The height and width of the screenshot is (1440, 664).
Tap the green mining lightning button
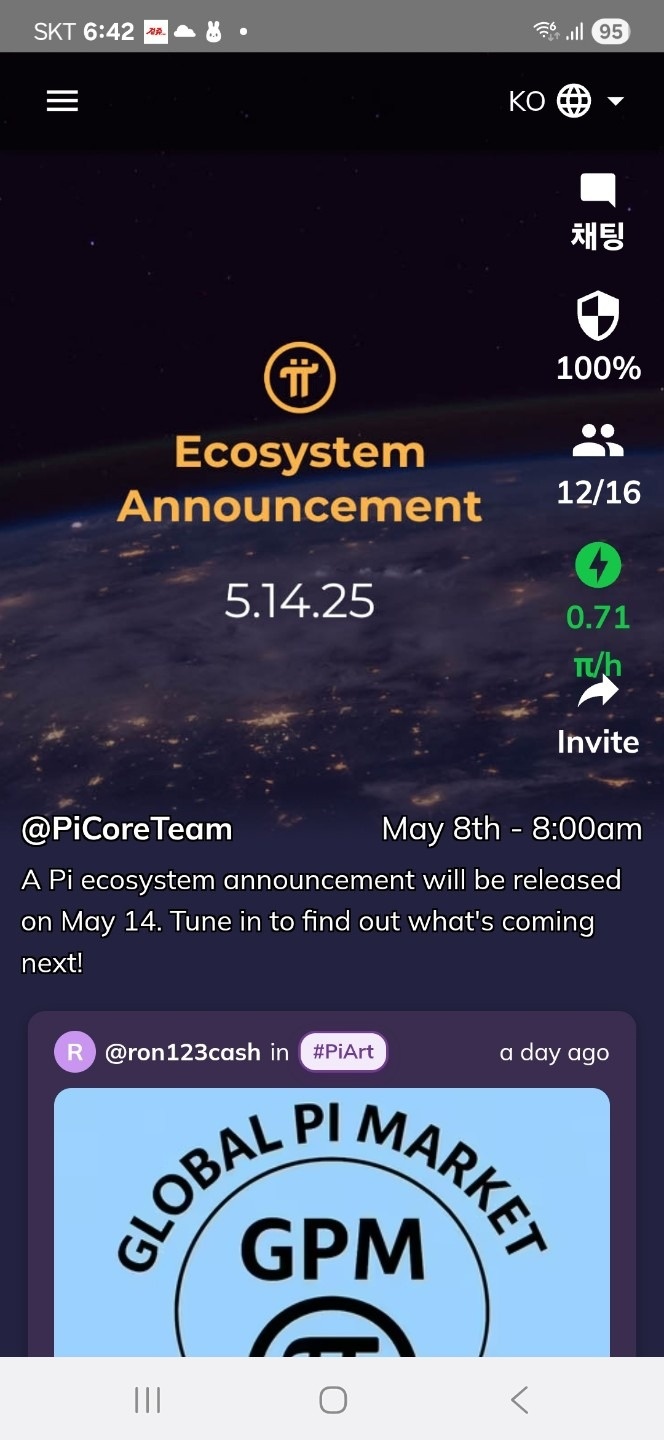[598, 566]
